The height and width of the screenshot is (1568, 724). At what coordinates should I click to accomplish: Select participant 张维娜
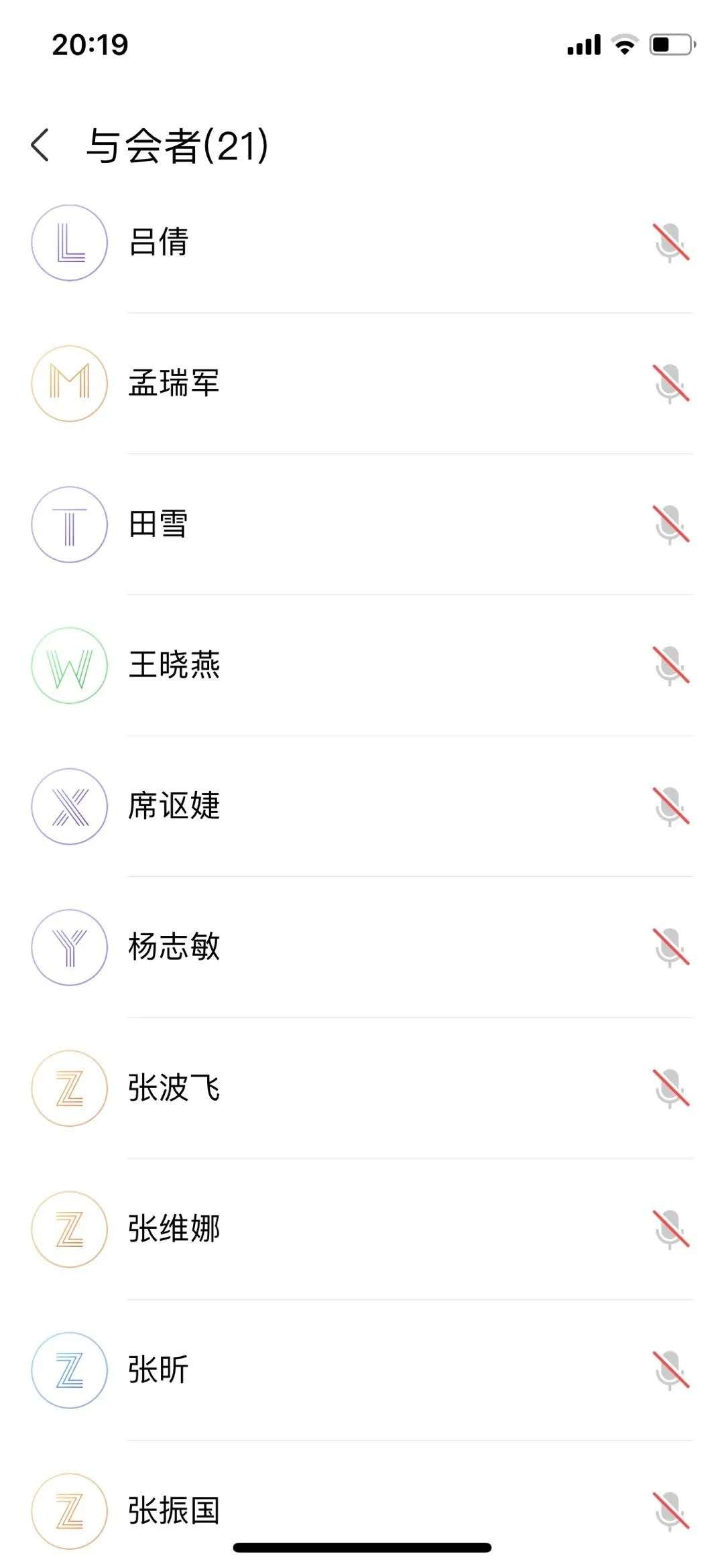coord(174,1229)
